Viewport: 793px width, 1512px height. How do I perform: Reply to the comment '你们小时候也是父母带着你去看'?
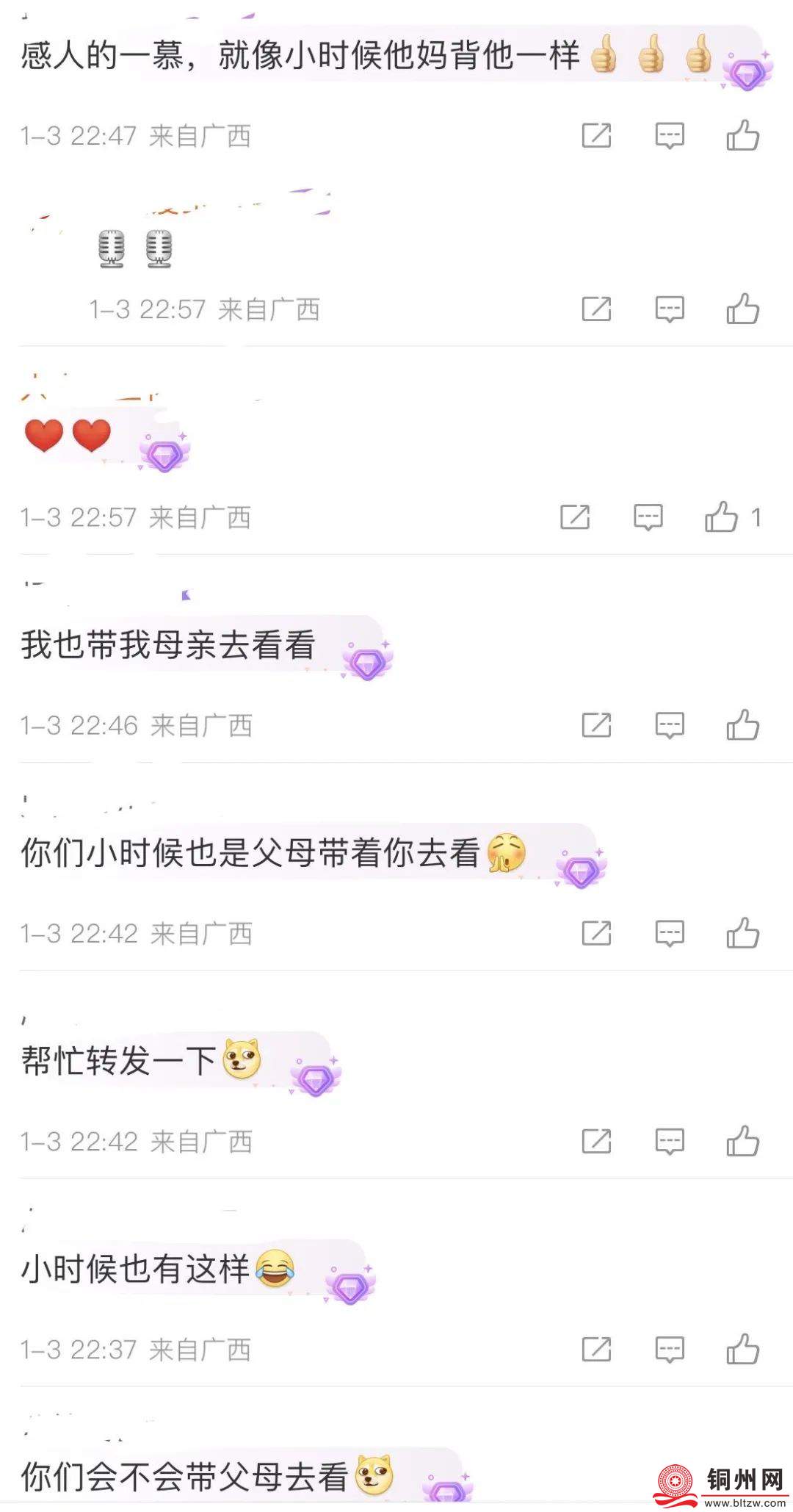[670, 933]
